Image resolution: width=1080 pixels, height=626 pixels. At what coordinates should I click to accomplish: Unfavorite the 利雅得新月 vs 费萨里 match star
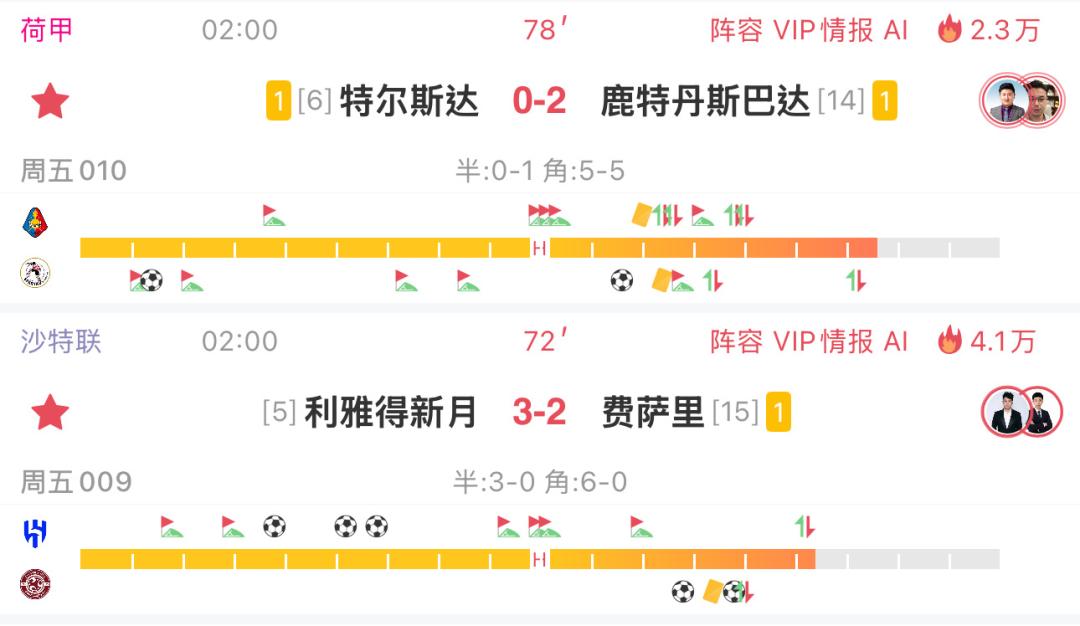(50, 412)
